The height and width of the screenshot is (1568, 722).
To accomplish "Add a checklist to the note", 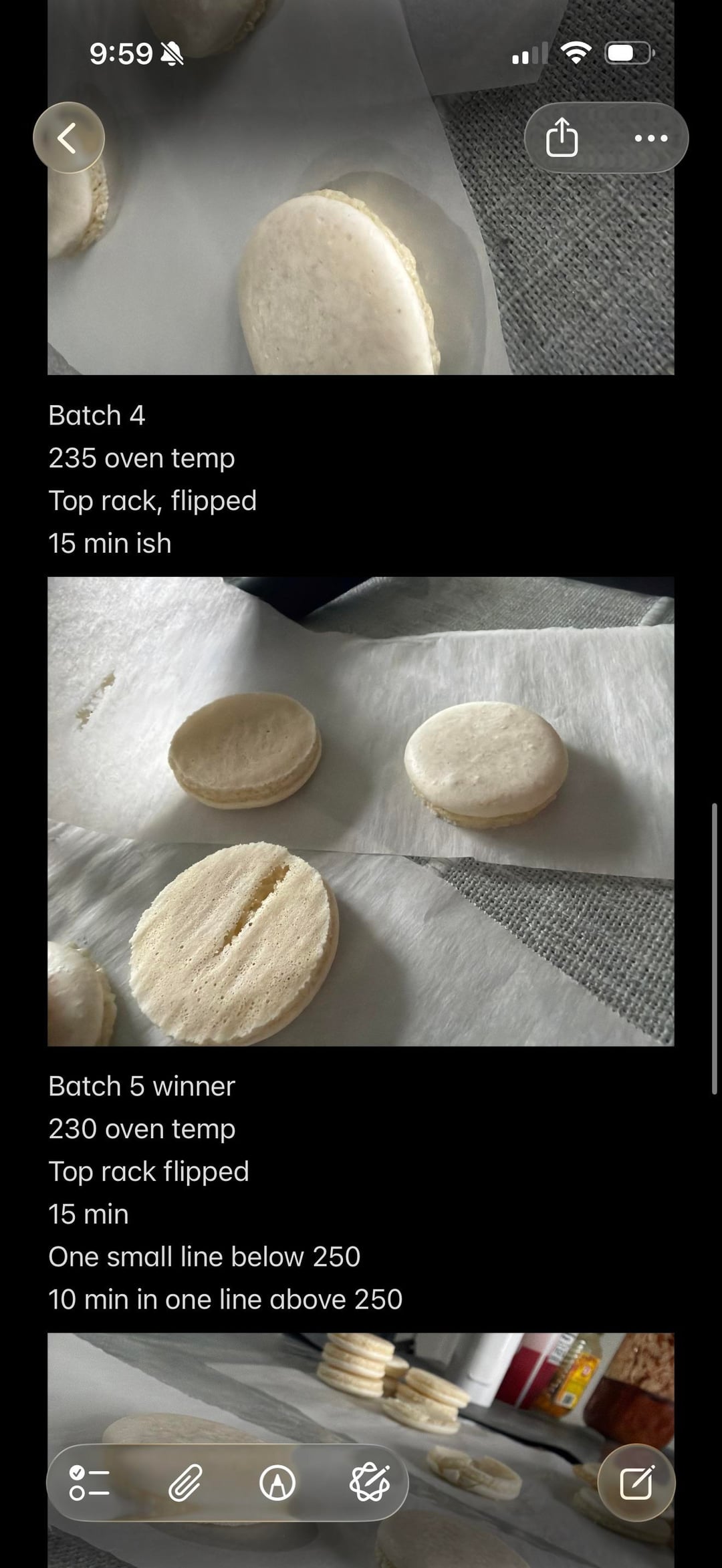I will (90, 1482).
